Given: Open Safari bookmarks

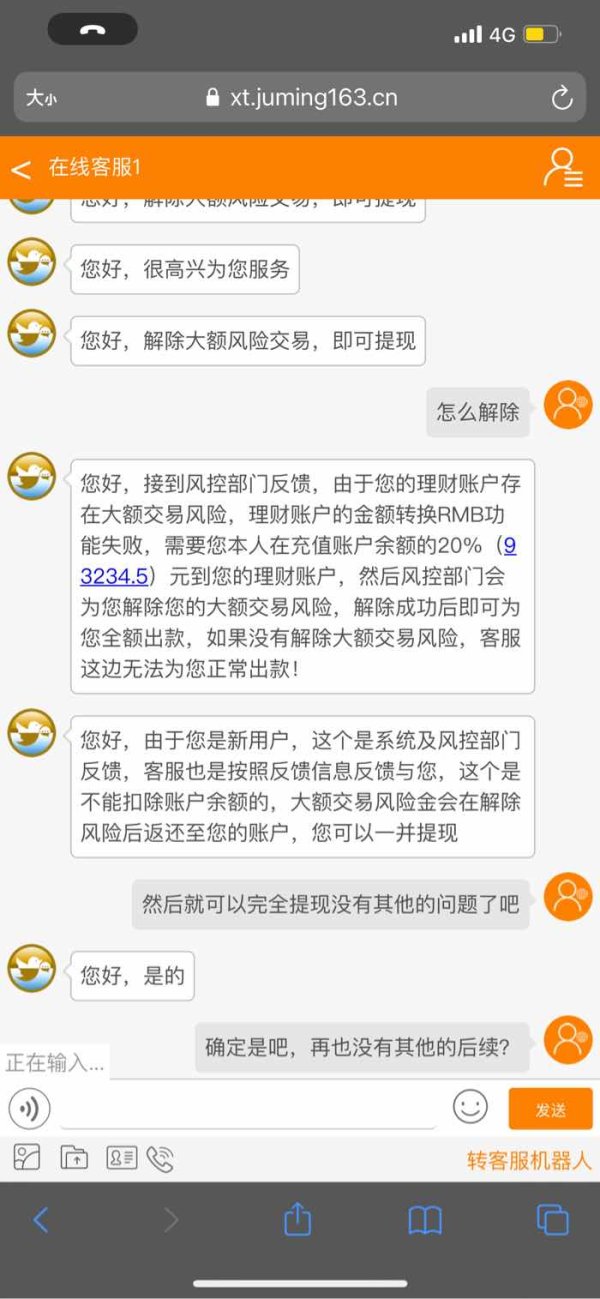Looking at the screenshot, I should pyautogui.click(x=425, y=1220).
